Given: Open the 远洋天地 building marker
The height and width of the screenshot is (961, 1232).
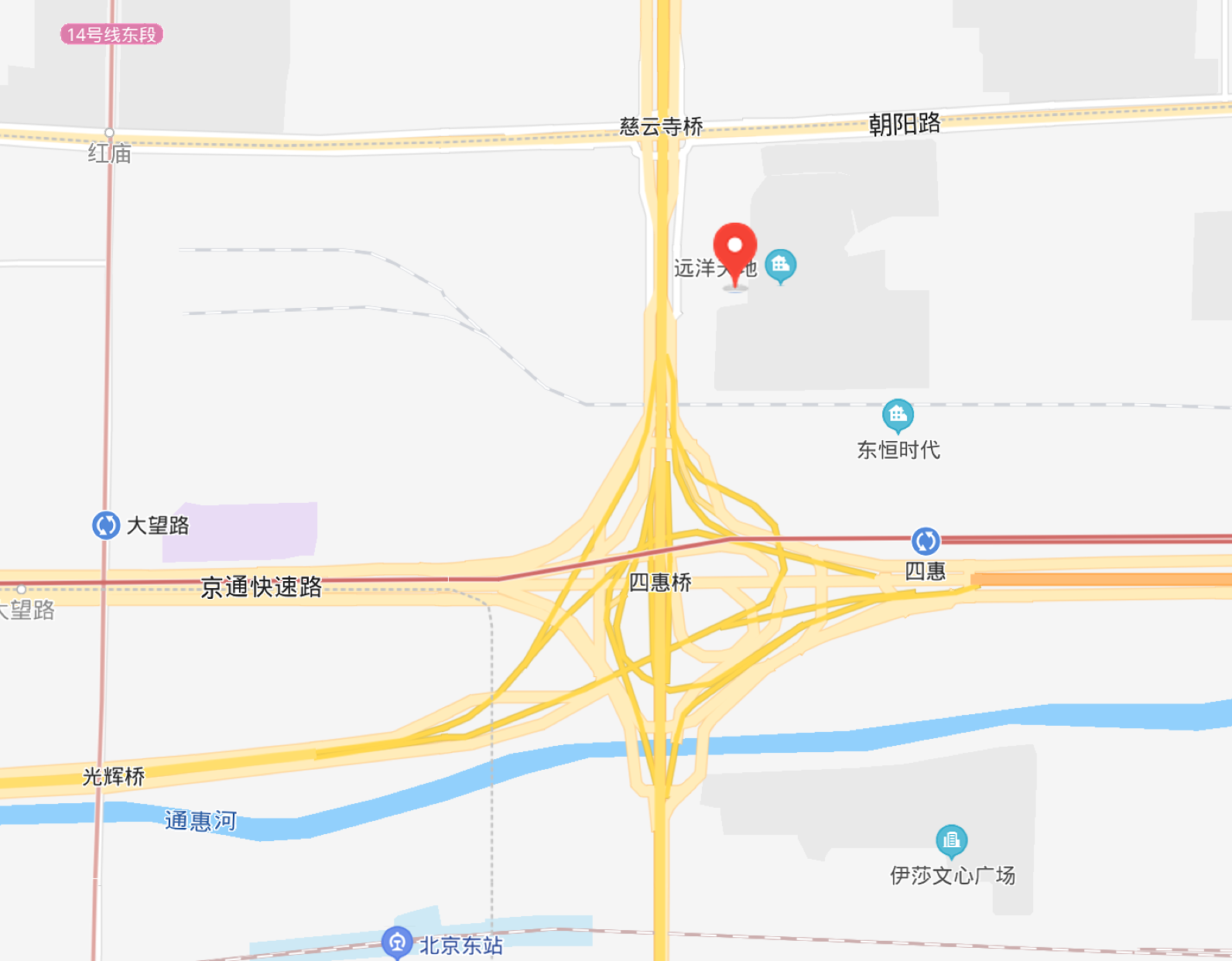Looking at the screenshot, I should pos(780,265).
